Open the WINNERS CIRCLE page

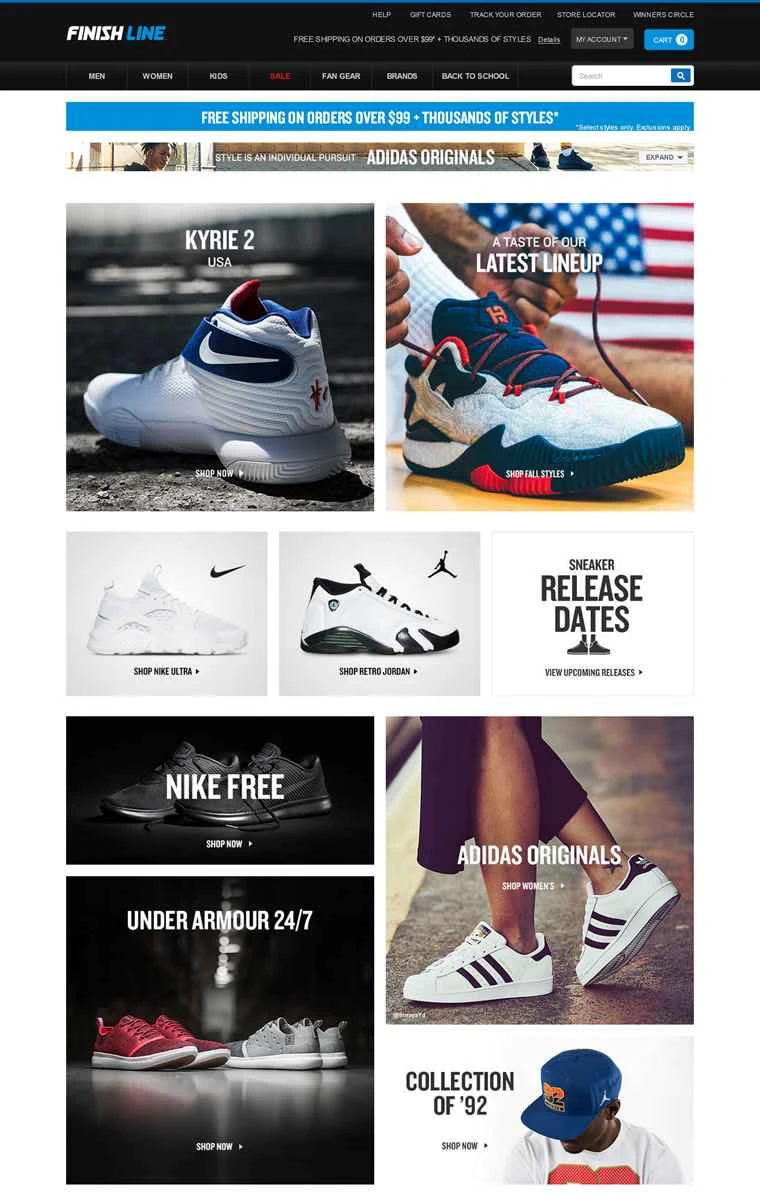point(661,14)
